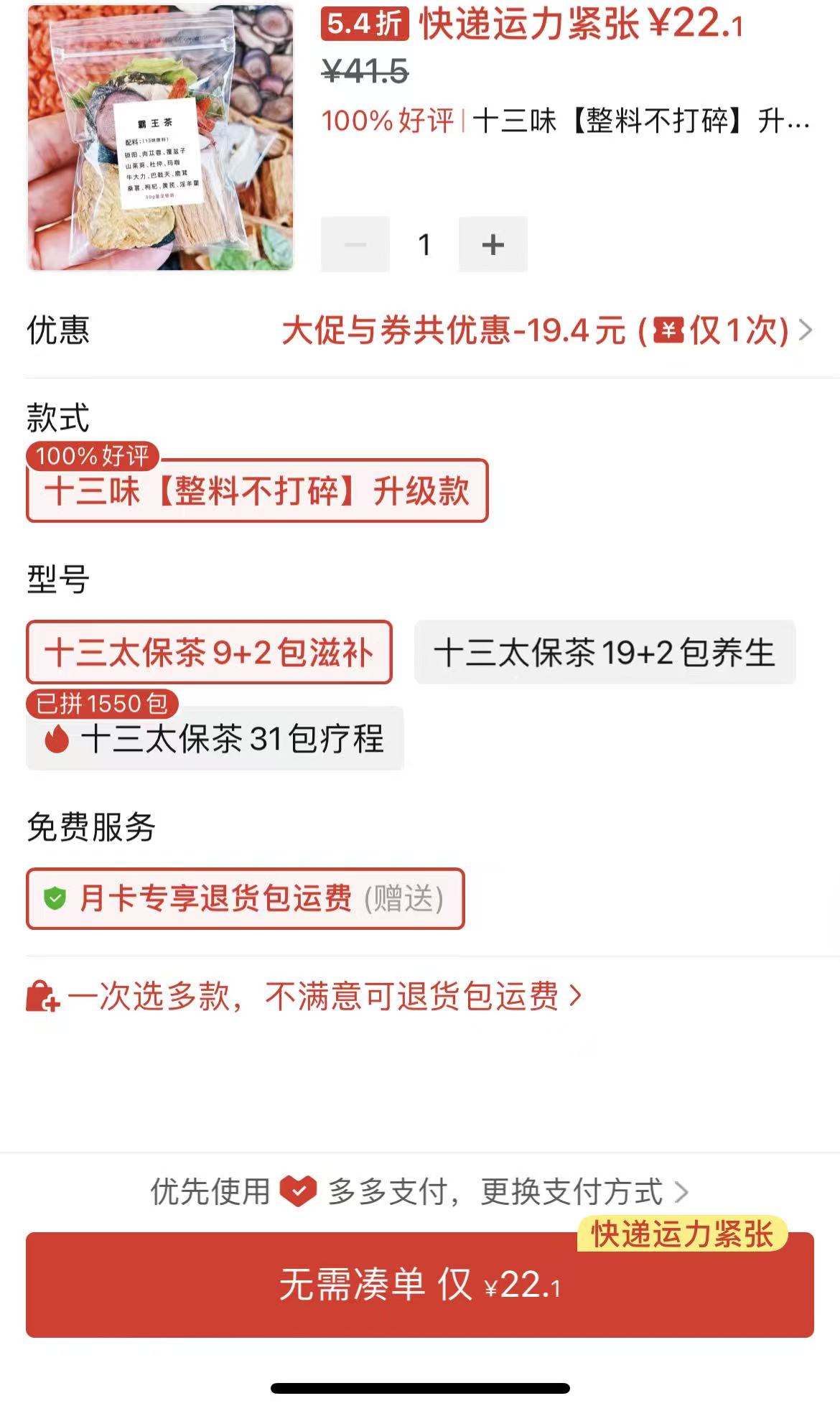
Task: Choose model 十三太保茶19+2包养生
Action: tap(605, 653)
